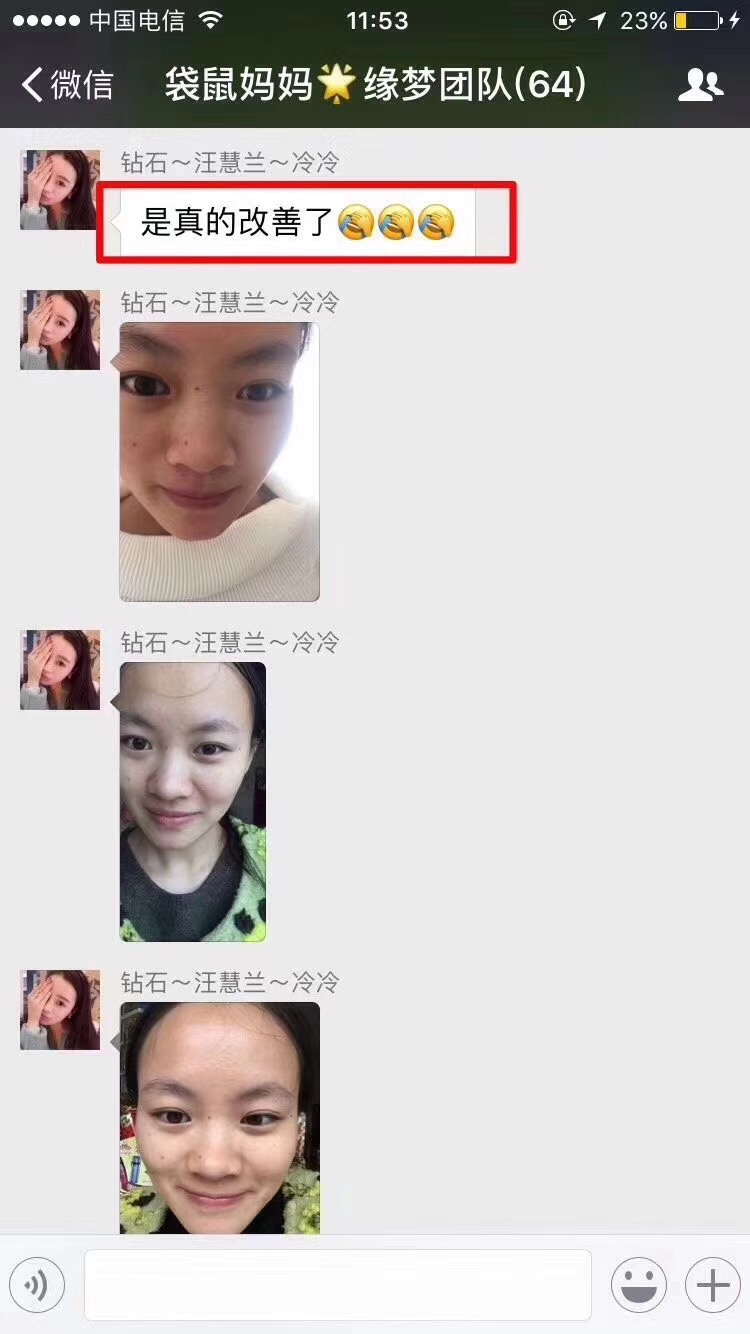Open the photo message with the green jacket
Image resolution: width=750 pixels, height=1334 pixels.
tap(193, 801)
